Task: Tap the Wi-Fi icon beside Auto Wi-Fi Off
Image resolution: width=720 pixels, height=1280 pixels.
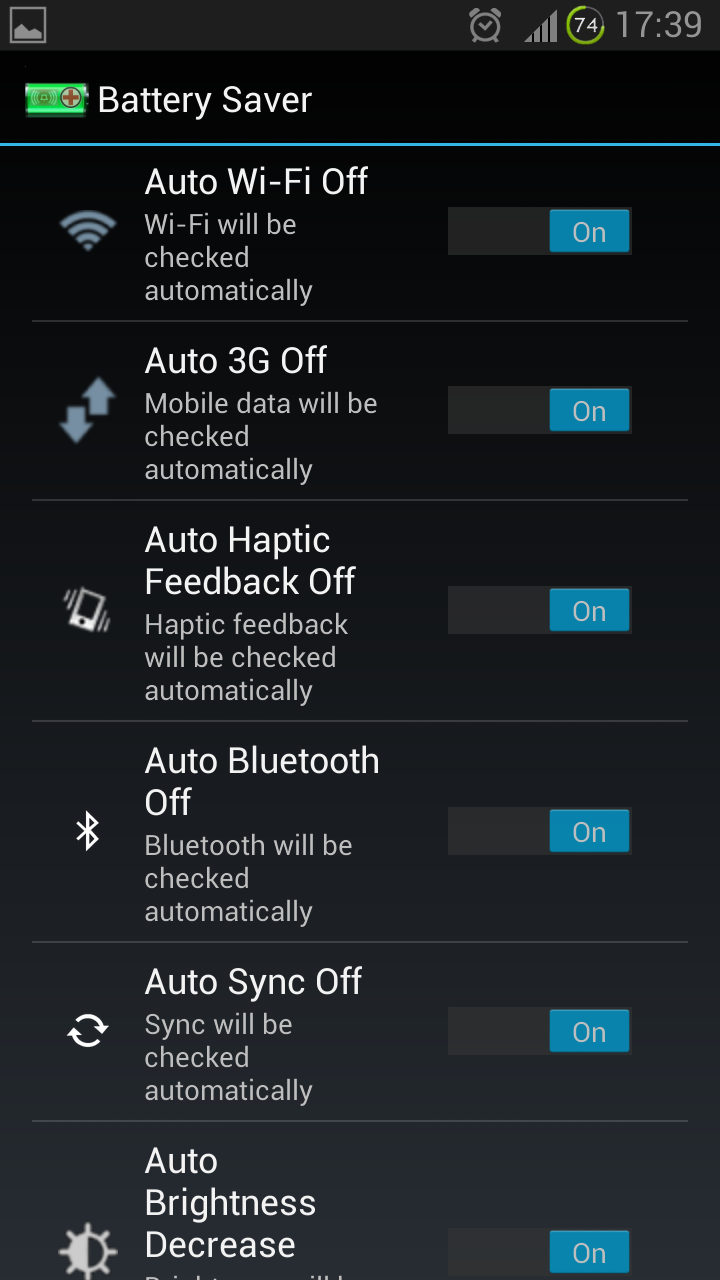Action: point(88,232)
